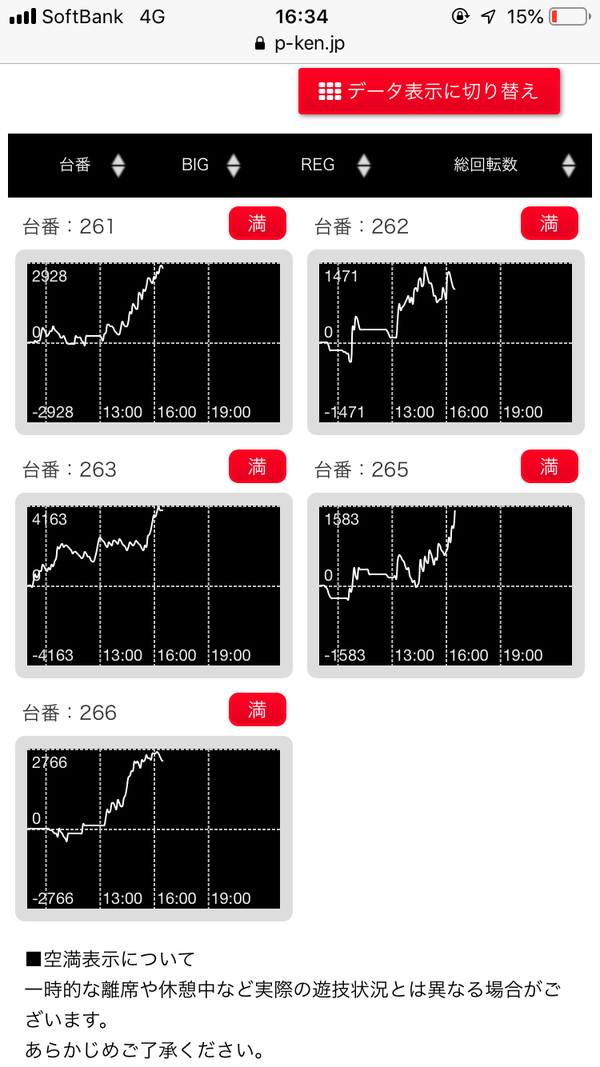Screen dimensions: 600x1067
Task: View machine 265's graph card
Action: (446, 586)
